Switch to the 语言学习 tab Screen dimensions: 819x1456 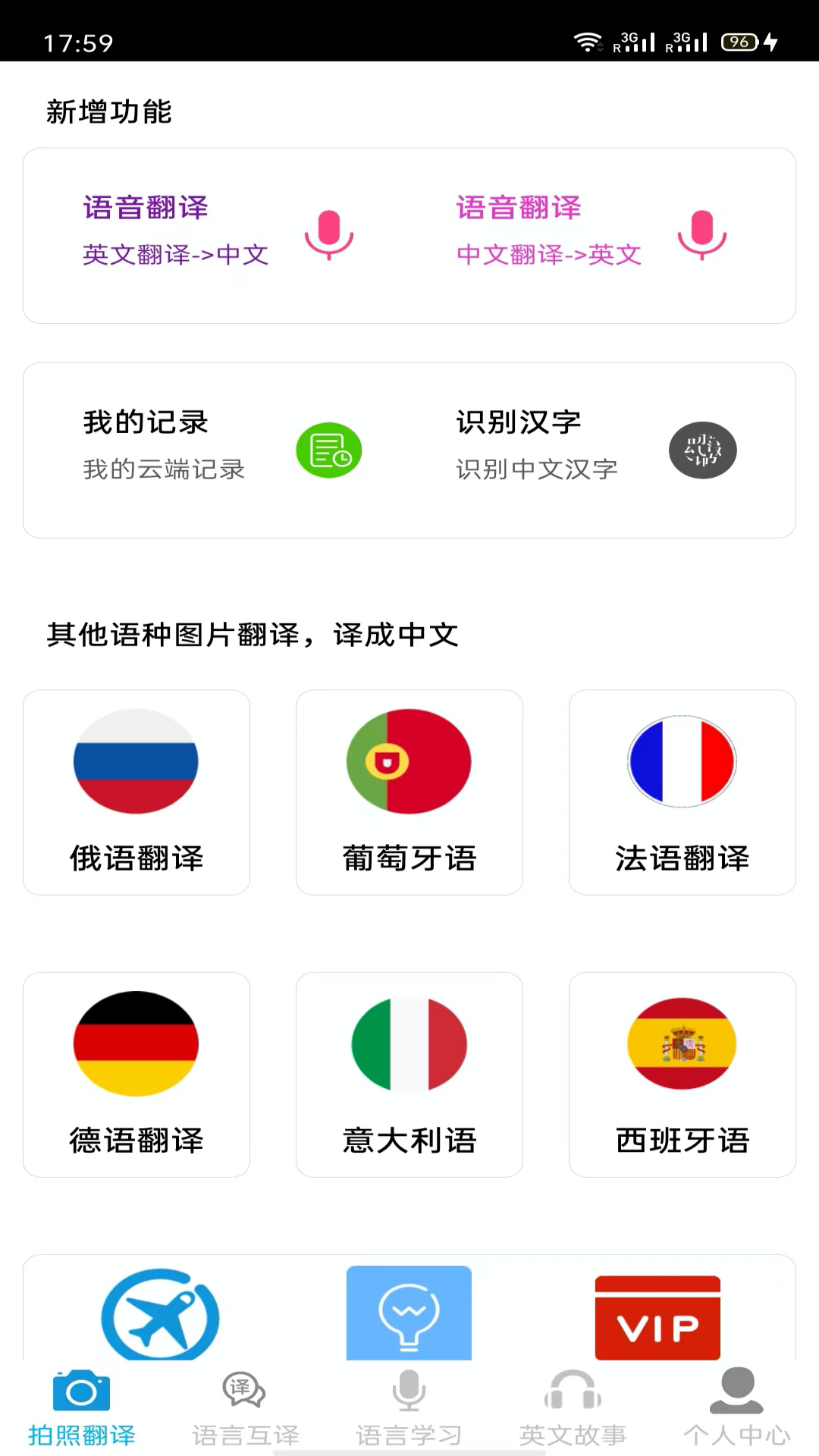click(x=409, y=1409)
